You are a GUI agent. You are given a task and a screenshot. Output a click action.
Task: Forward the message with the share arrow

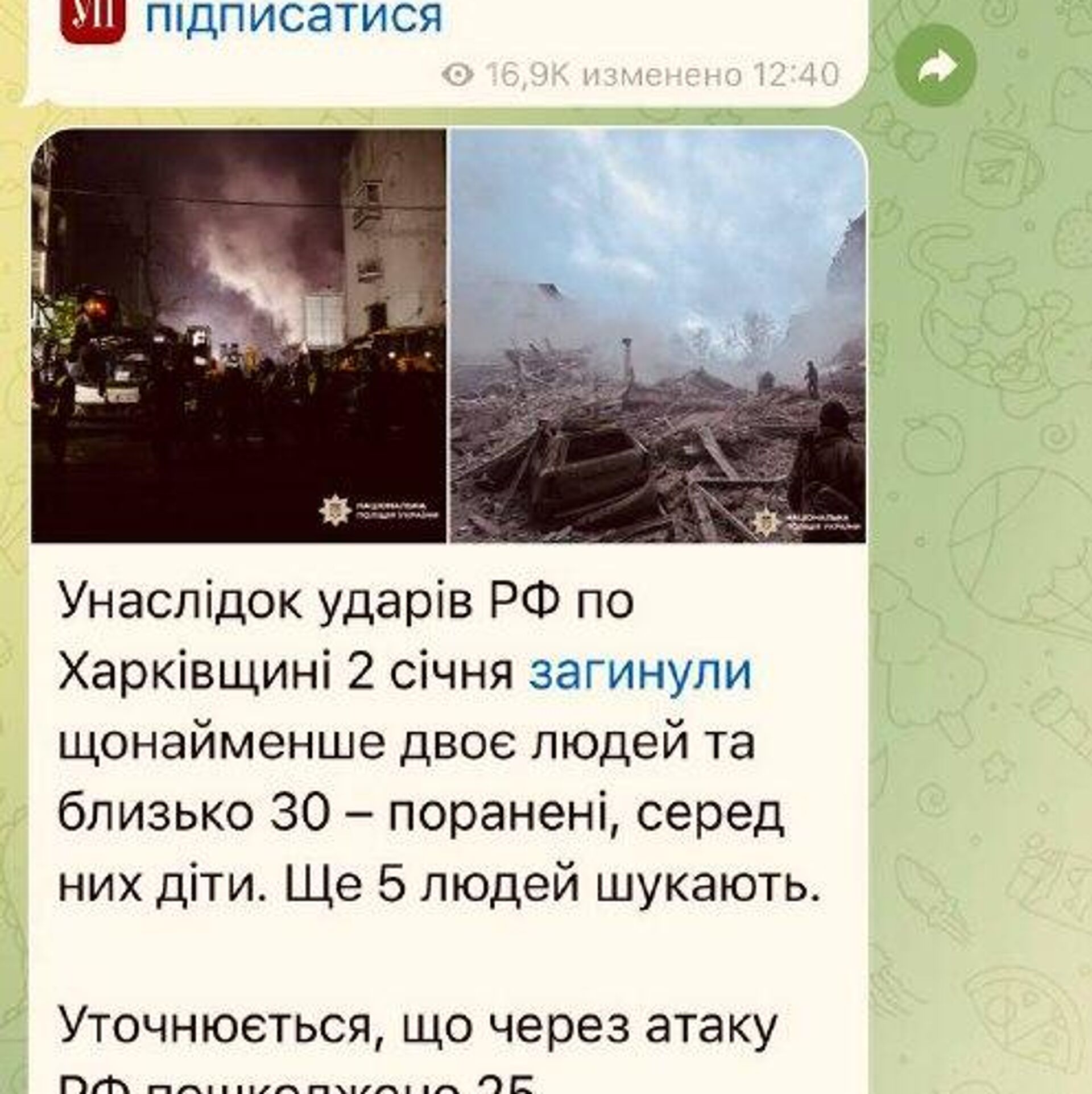point(936,67)
